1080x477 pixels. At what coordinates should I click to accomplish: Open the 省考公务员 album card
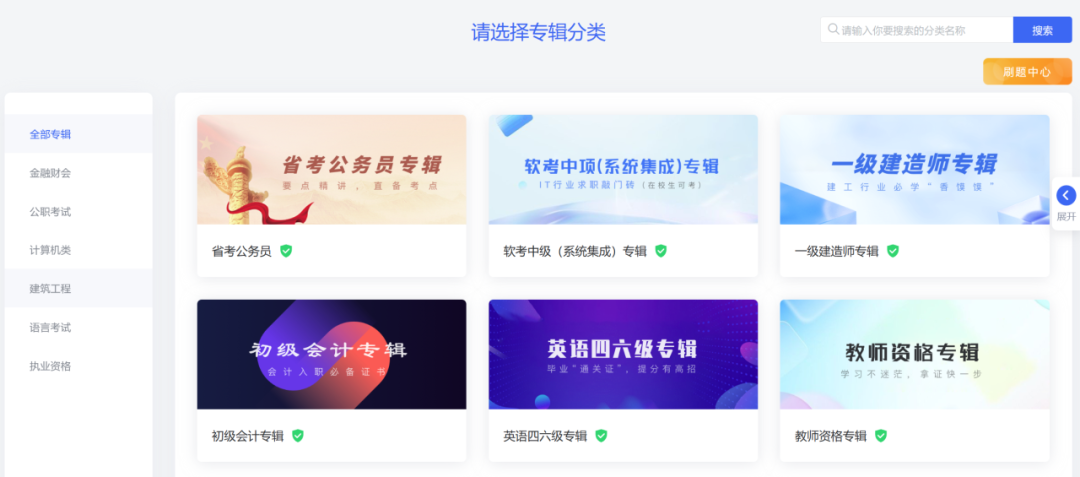331,195
